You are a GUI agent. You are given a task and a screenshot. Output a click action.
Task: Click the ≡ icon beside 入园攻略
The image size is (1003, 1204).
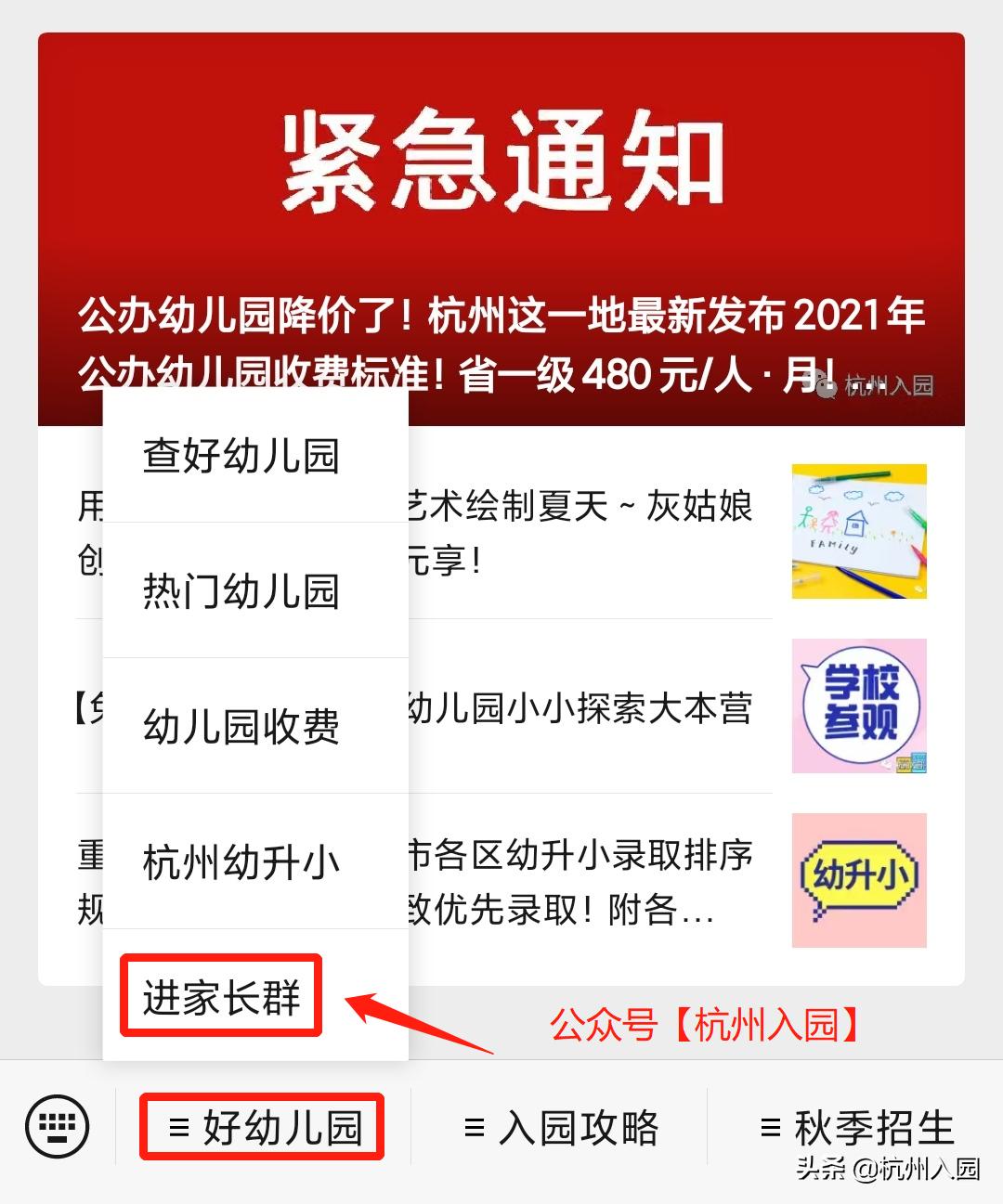(x=473, y=1126)
